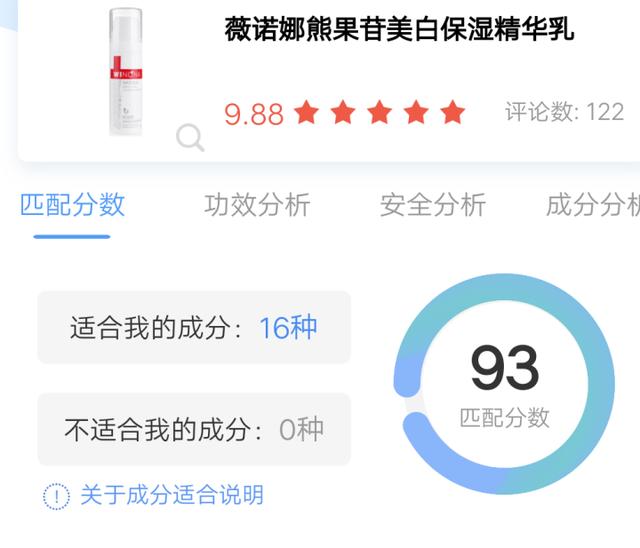View the 不适合我的成分 0种 list
The height and width of the screenshot is (548, 640).
point(194,429)
